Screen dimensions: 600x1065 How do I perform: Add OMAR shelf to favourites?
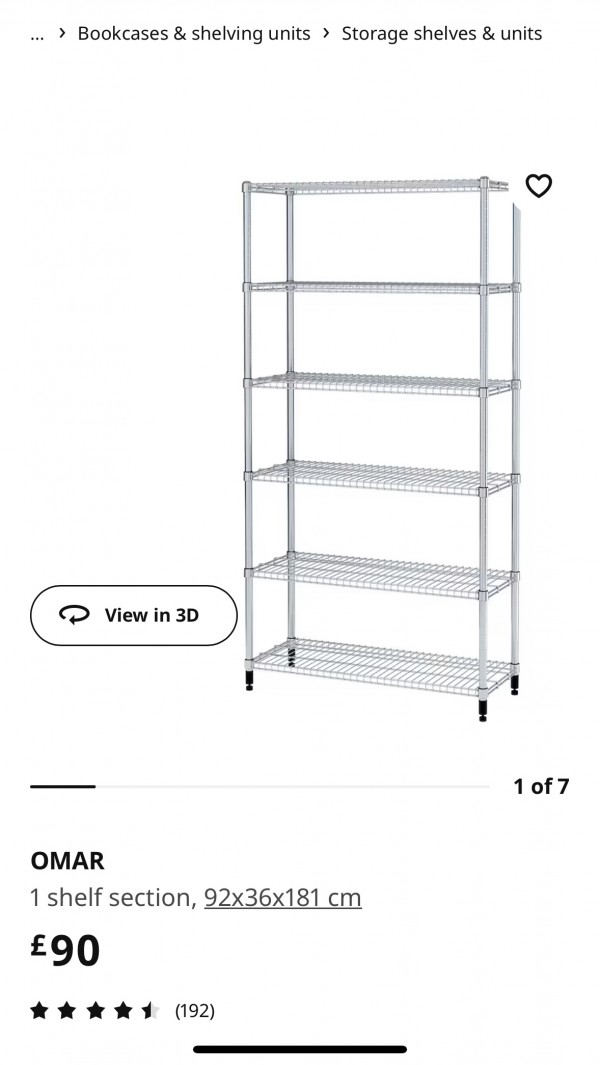click(539, 186)
